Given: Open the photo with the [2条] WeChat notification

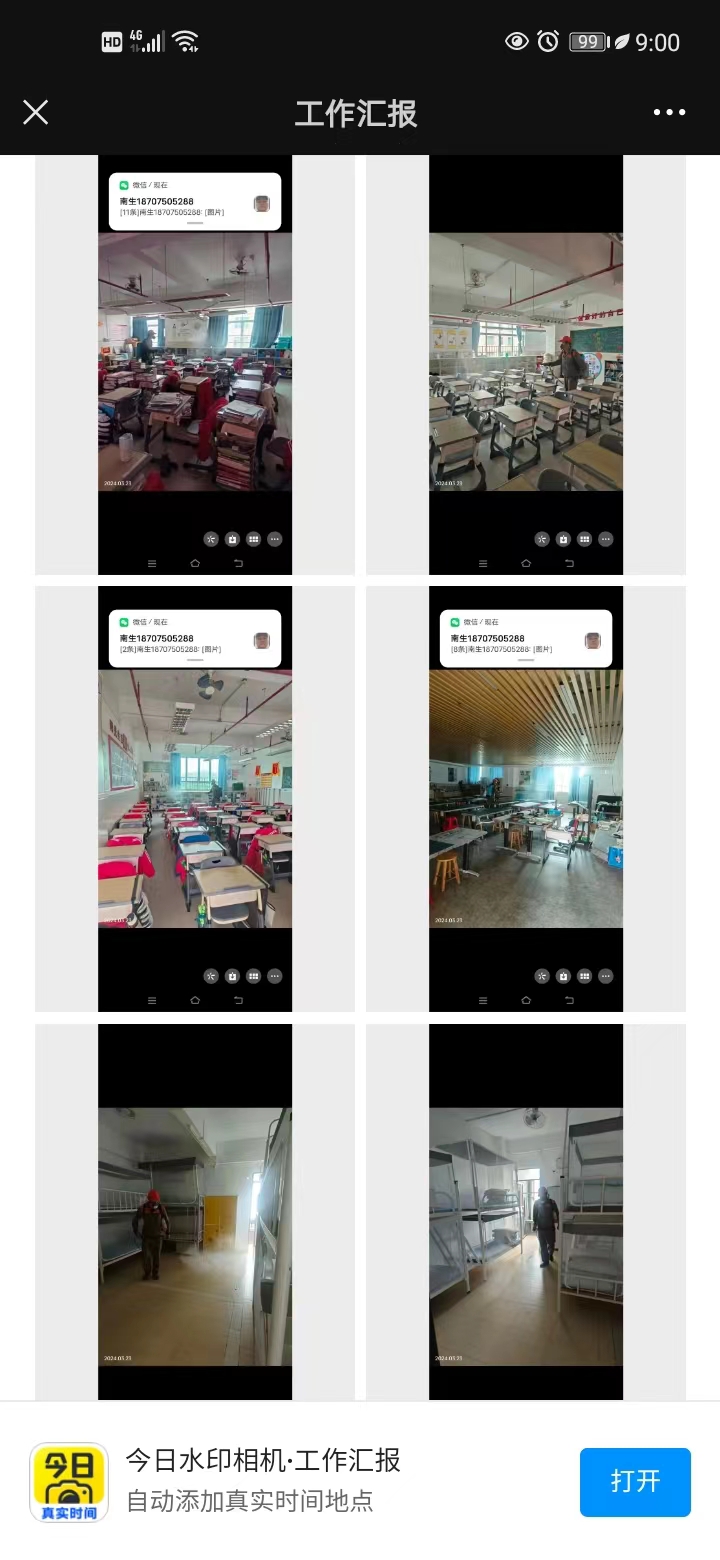Looking at the screenshot, I should (195, 798).
